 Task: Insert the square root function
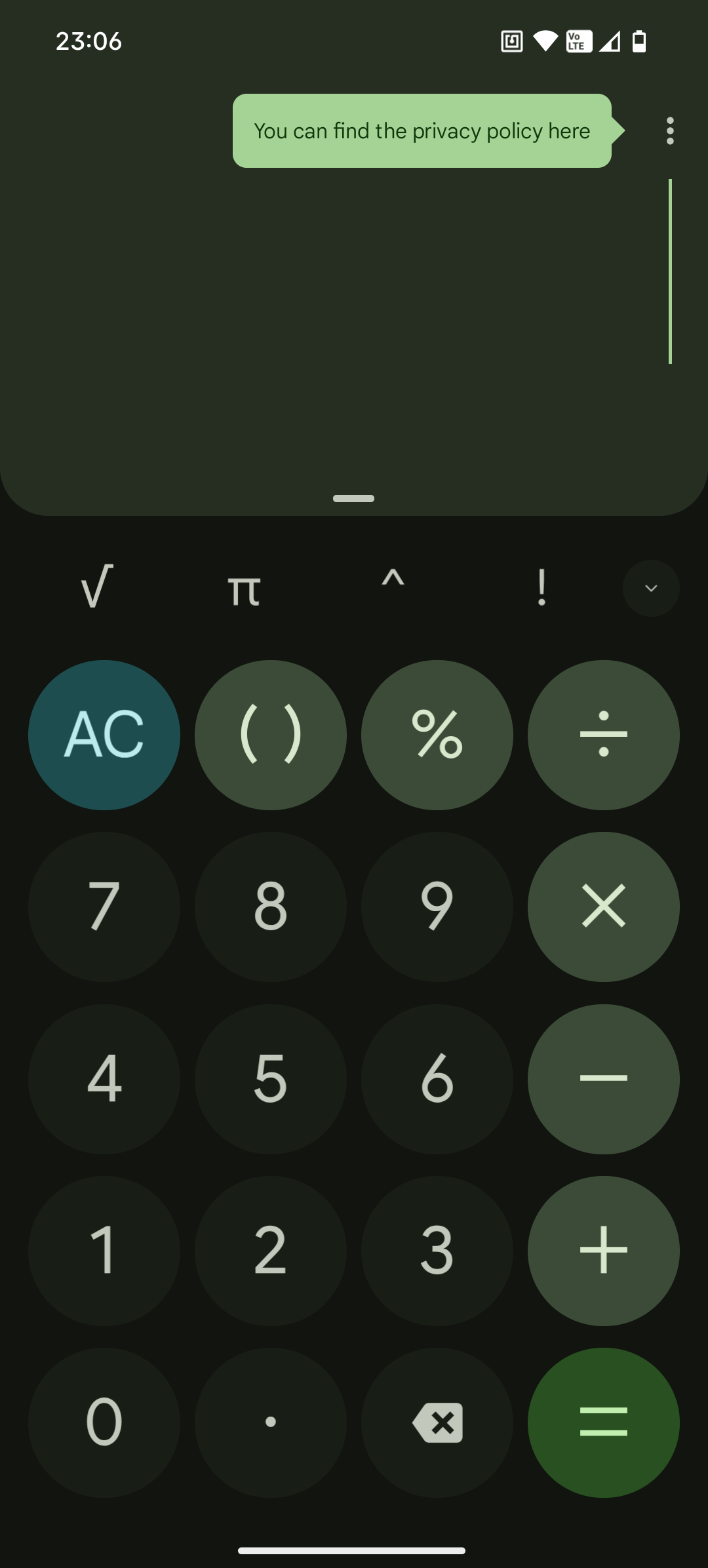(x=97, y=587)
